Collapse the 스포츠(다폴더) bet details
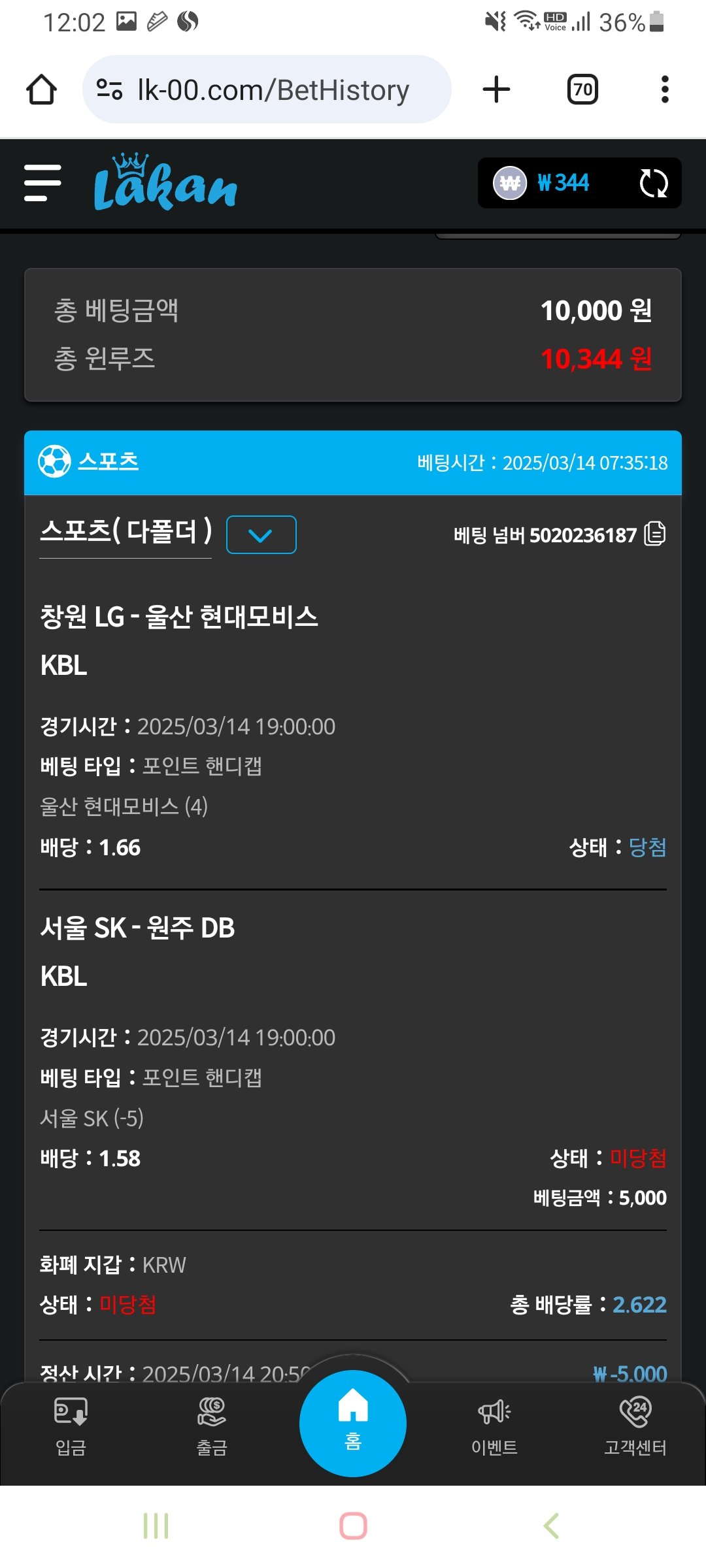 261,535
